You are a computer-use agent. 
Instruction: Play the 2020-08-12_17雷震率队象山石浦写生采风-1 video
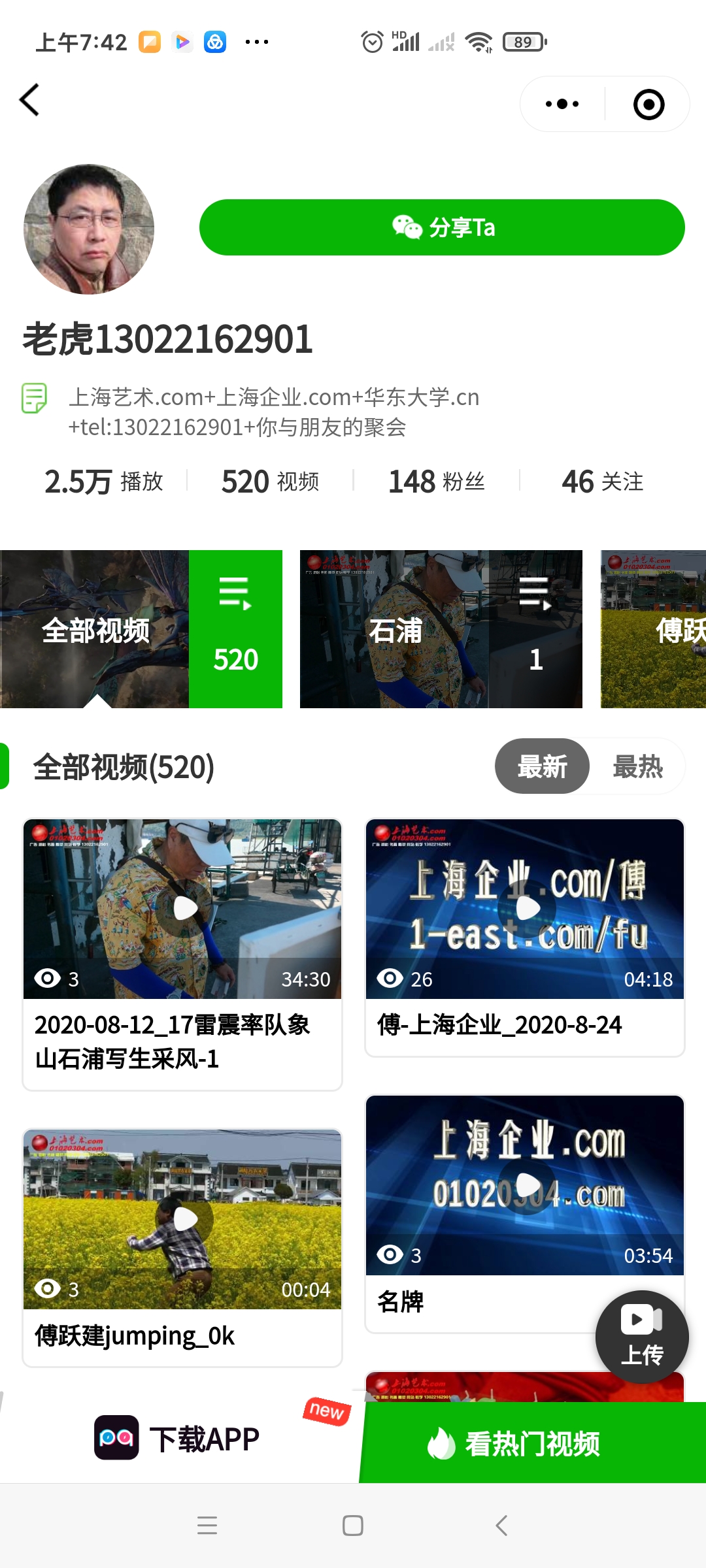pyautogui.click(x=182, y=909)
